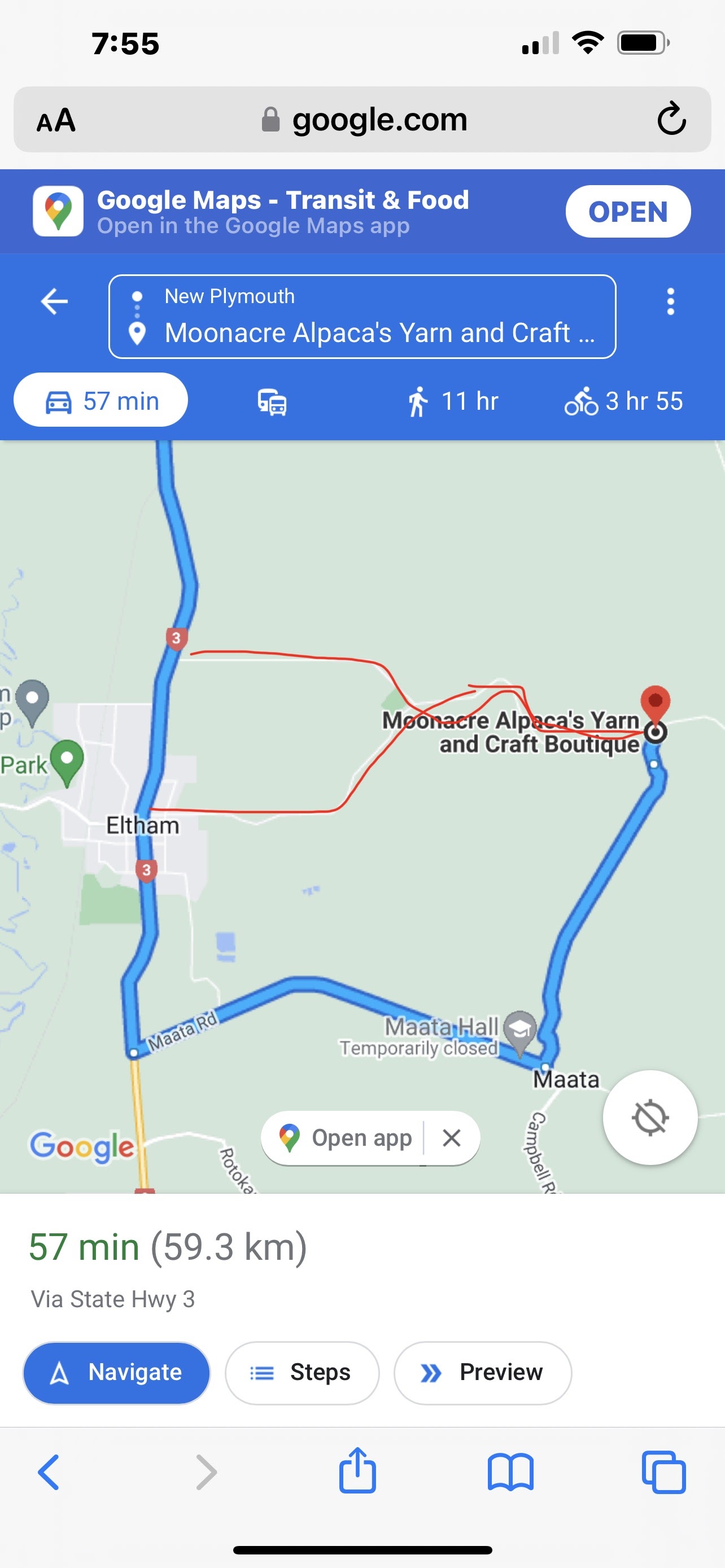Screen dimensions: 725x1568
Task: Show all open Safari tabs
Action: (663, 1472)
